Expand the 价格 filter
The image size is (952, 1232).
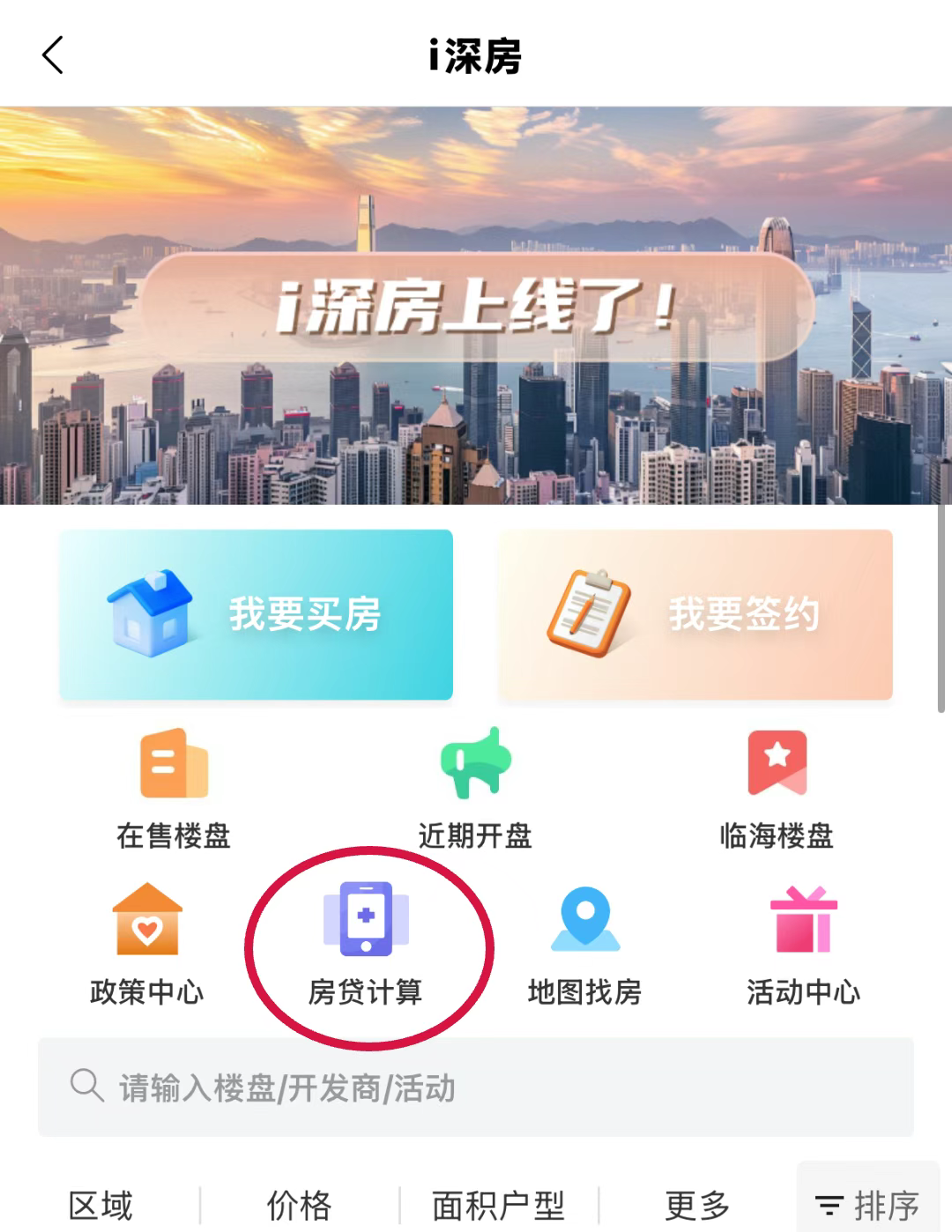click(300, 1205)
